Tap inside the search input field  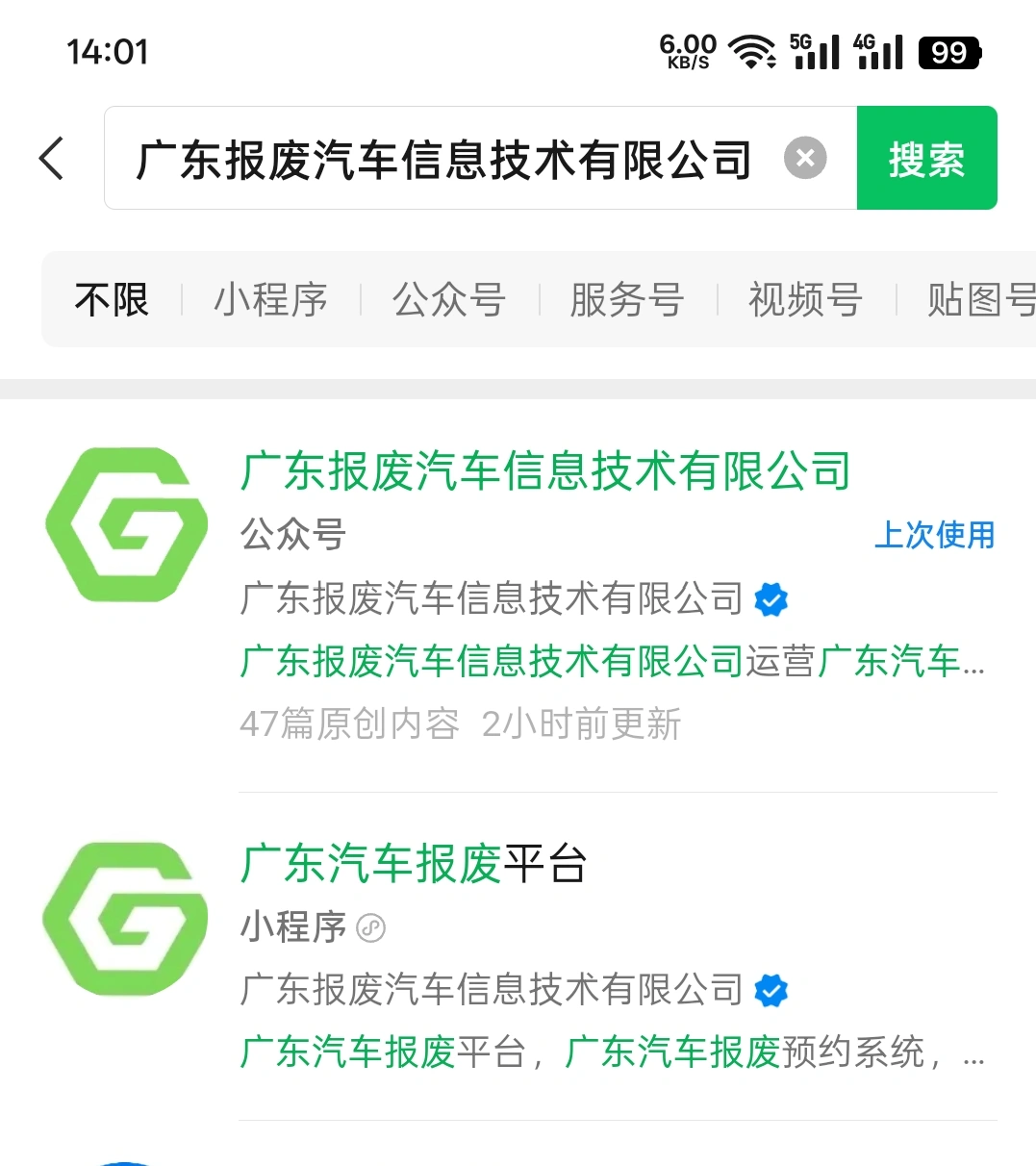pyautogui.click(x=442, y=158)
